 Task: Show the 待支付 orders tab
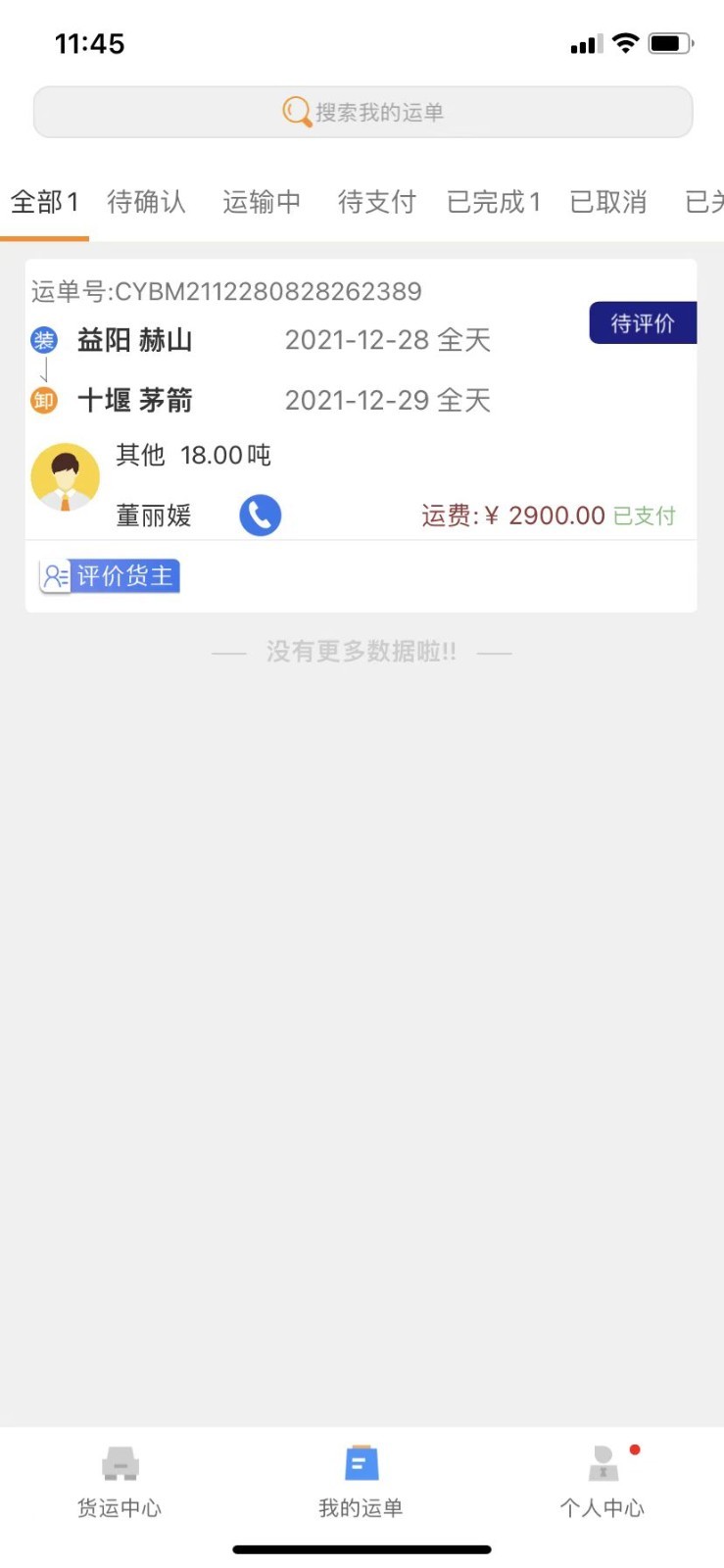pyautogui.click(x=376, y=202)
